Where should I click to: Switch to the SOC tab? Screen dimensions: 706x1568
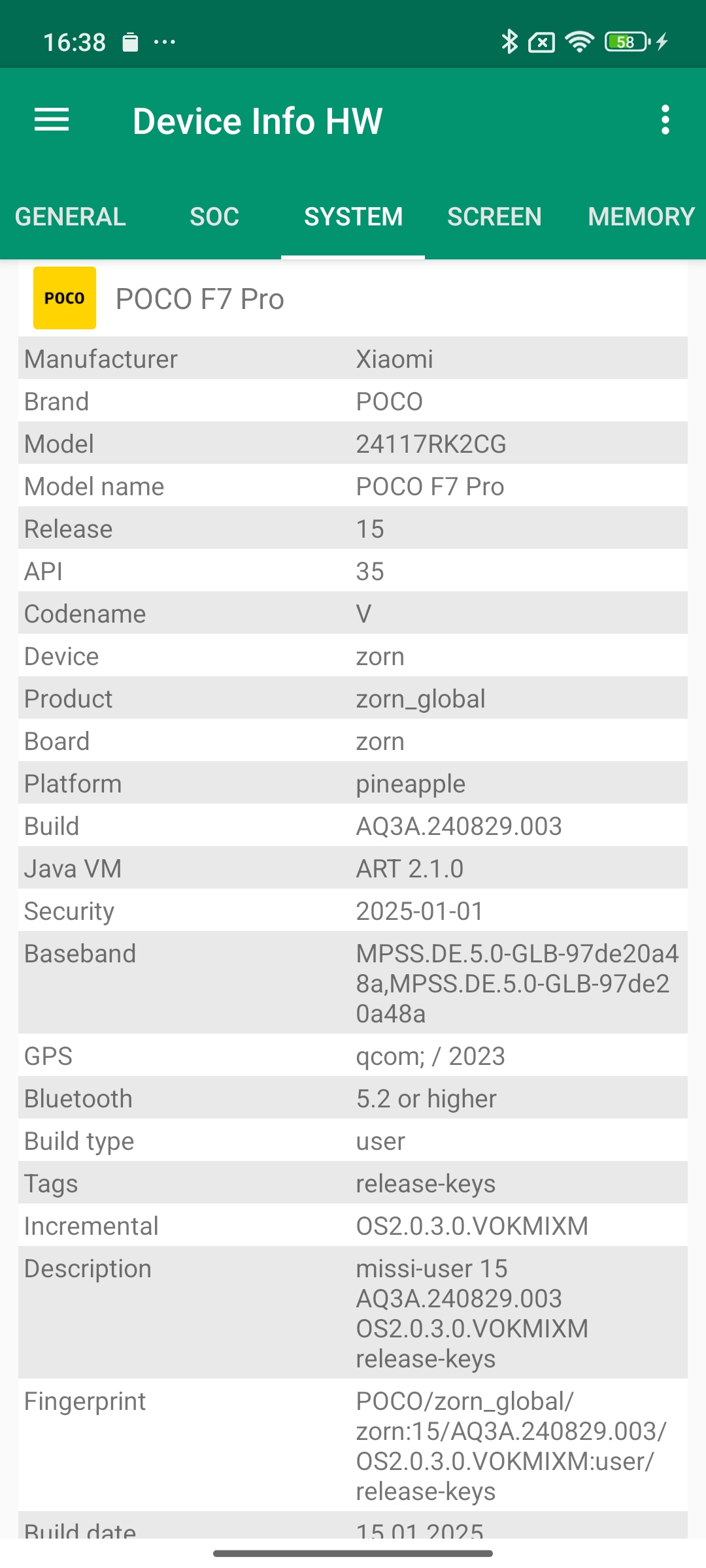click(x=214, y=217)
